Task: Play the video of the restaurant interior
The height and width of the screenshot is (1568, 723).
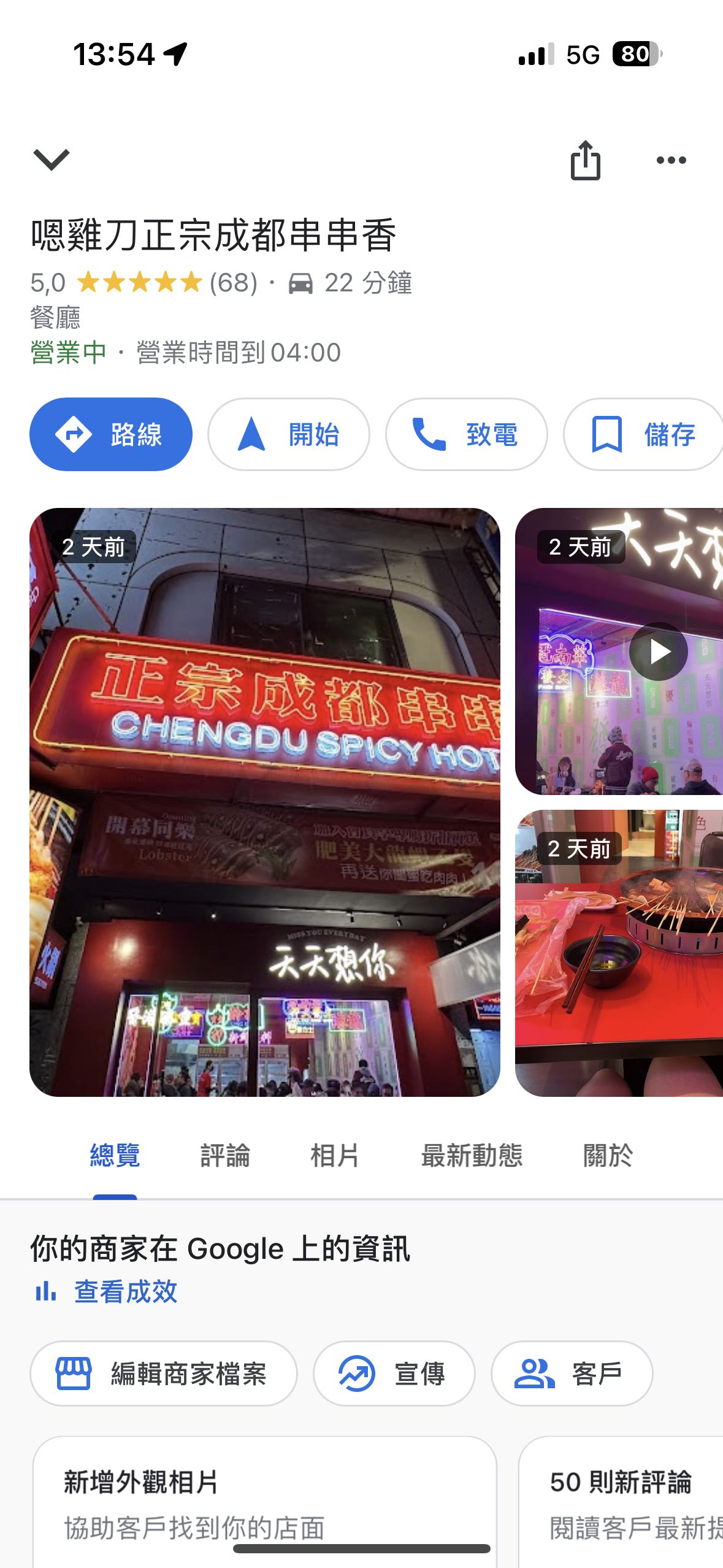Action: [x=658, y=651]
